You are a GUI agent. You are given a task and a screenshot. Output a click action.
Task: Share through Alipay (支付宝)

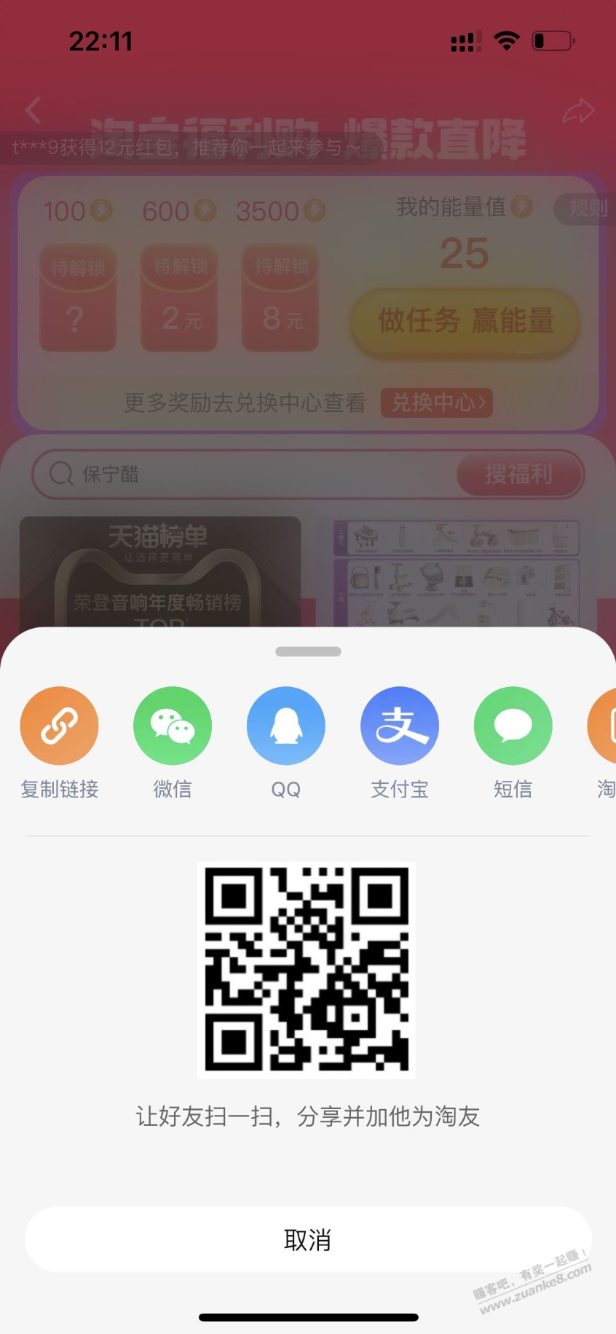point(399,726)
